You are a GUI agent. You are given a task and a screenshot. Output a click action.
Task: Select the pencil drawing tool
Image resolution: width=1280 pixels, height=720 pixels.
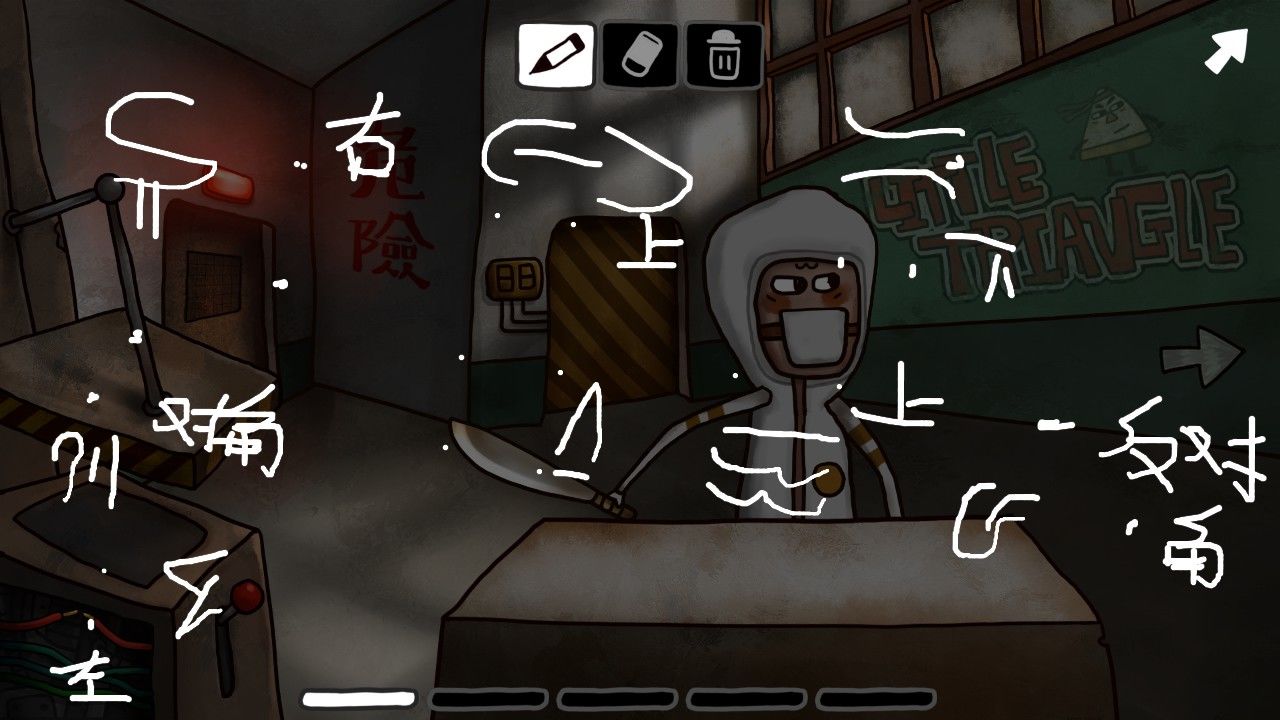coord(556,54)
